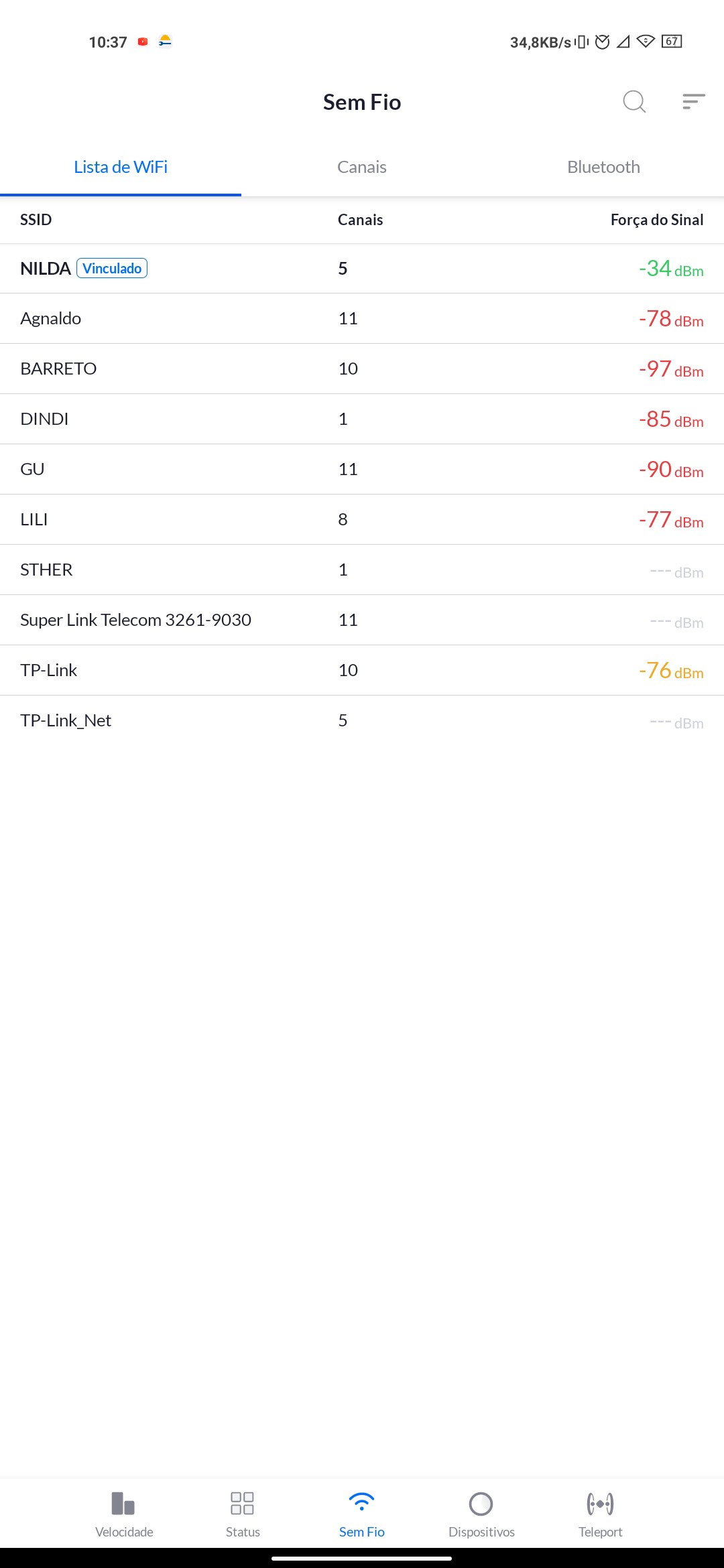This screenshot has height=1568, width=724.
Task: Open the sort/filter options icon
Action: [693, 102]
